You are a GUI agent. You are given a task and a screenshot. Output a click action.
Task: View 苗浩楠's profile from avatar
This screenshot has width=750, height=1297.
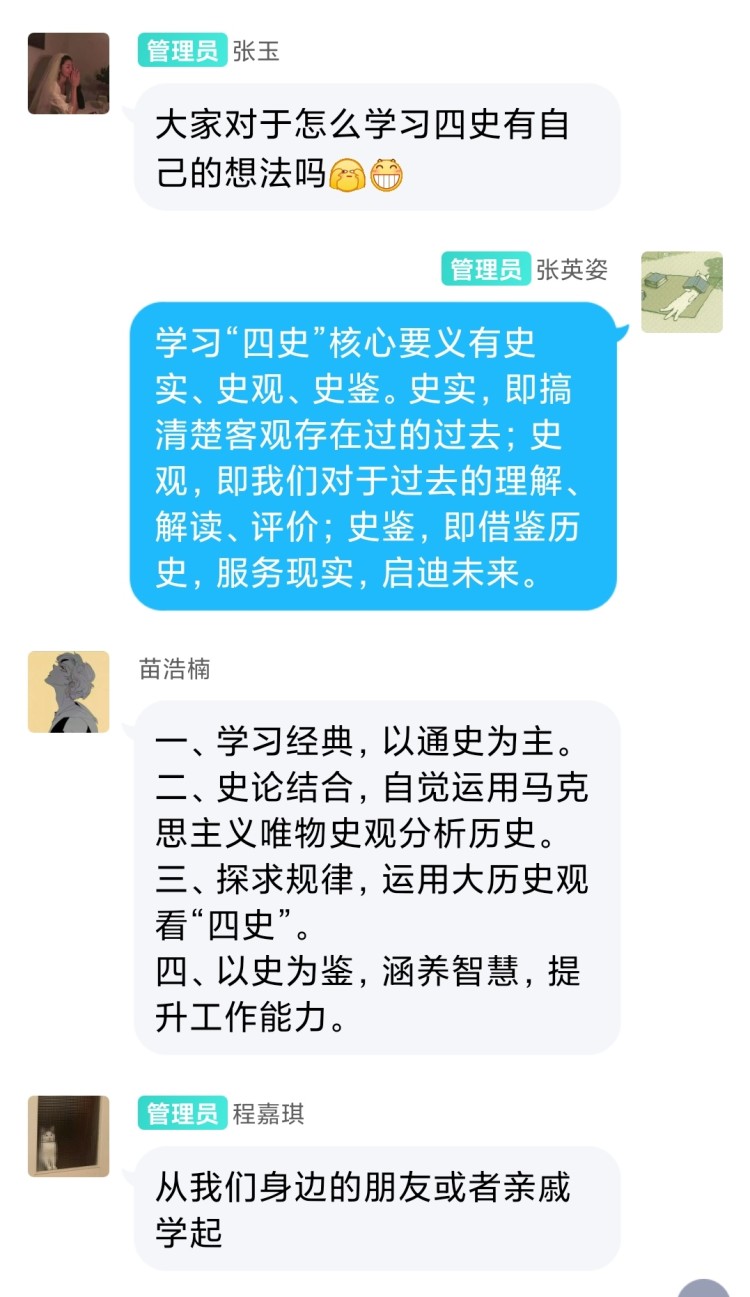point(68,691)
